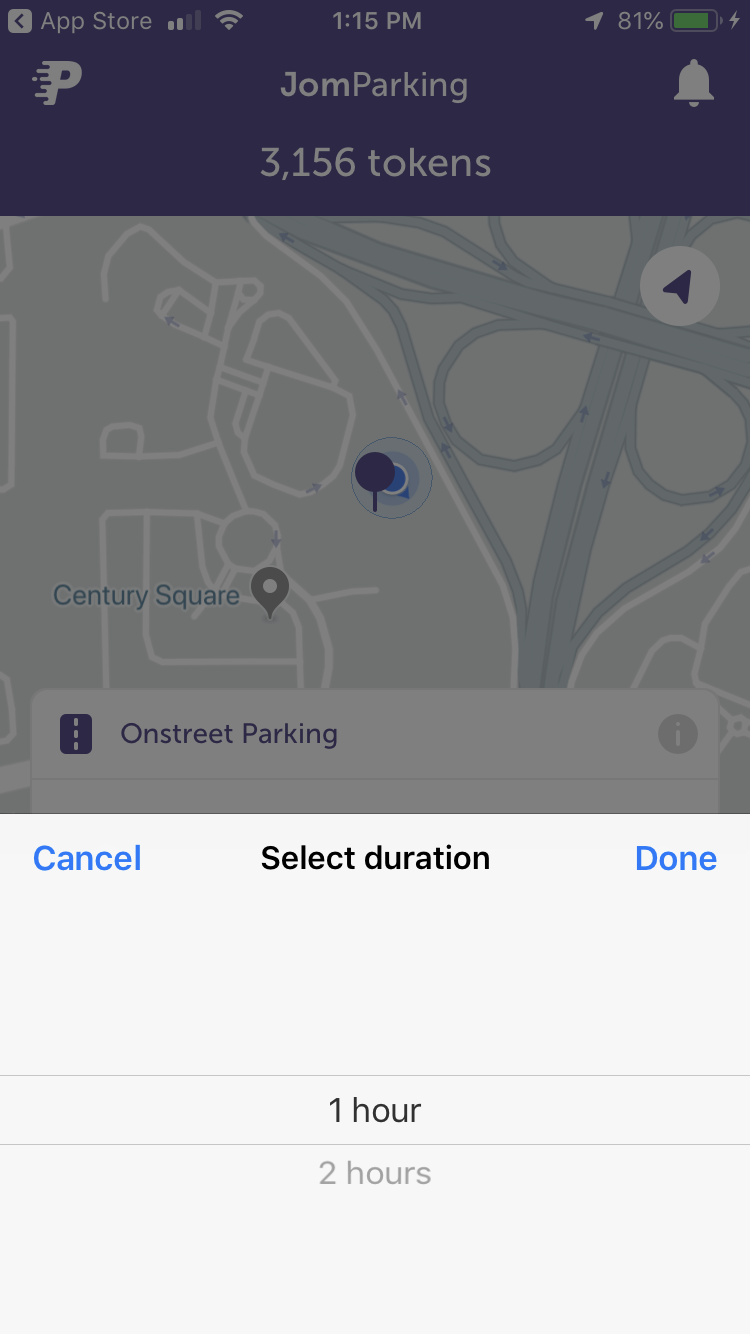This screenshot has height=1334, width=750.
Task: Select the 2 hours option
Action: 375,1173
